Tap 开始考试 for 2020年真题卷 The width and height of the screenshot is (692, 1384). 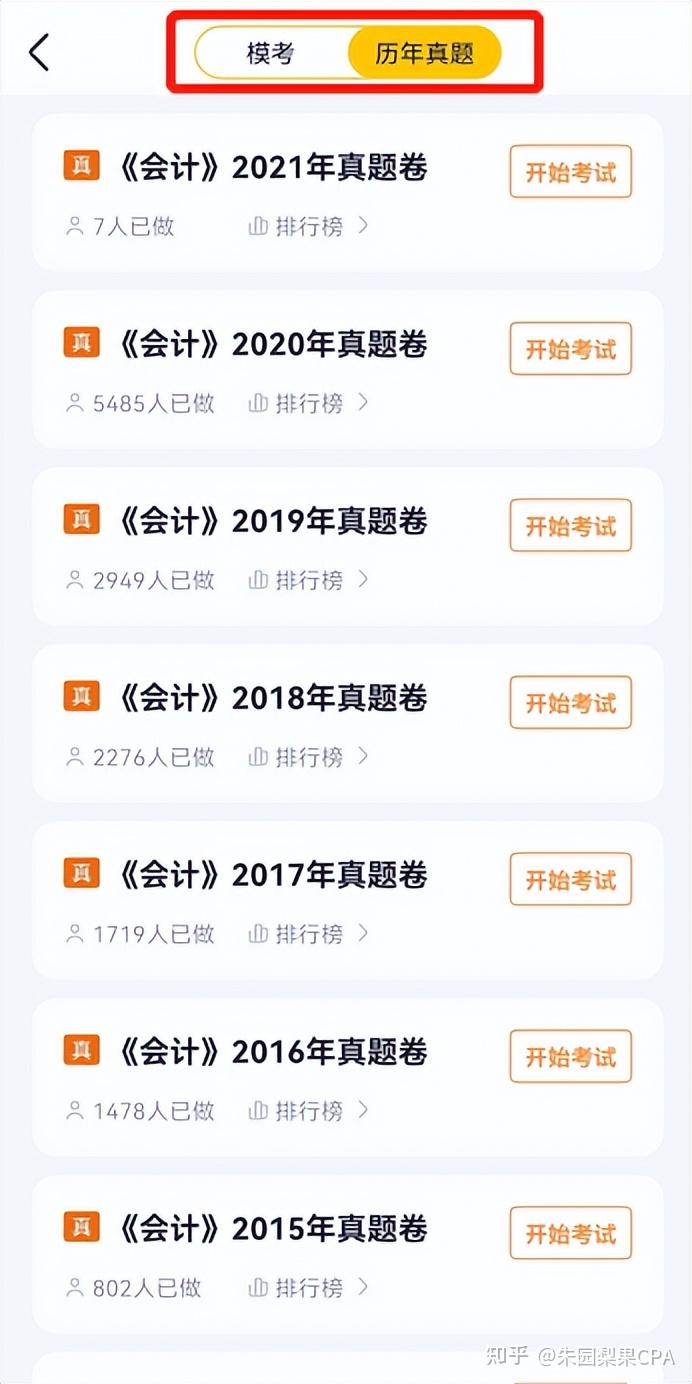570,349
